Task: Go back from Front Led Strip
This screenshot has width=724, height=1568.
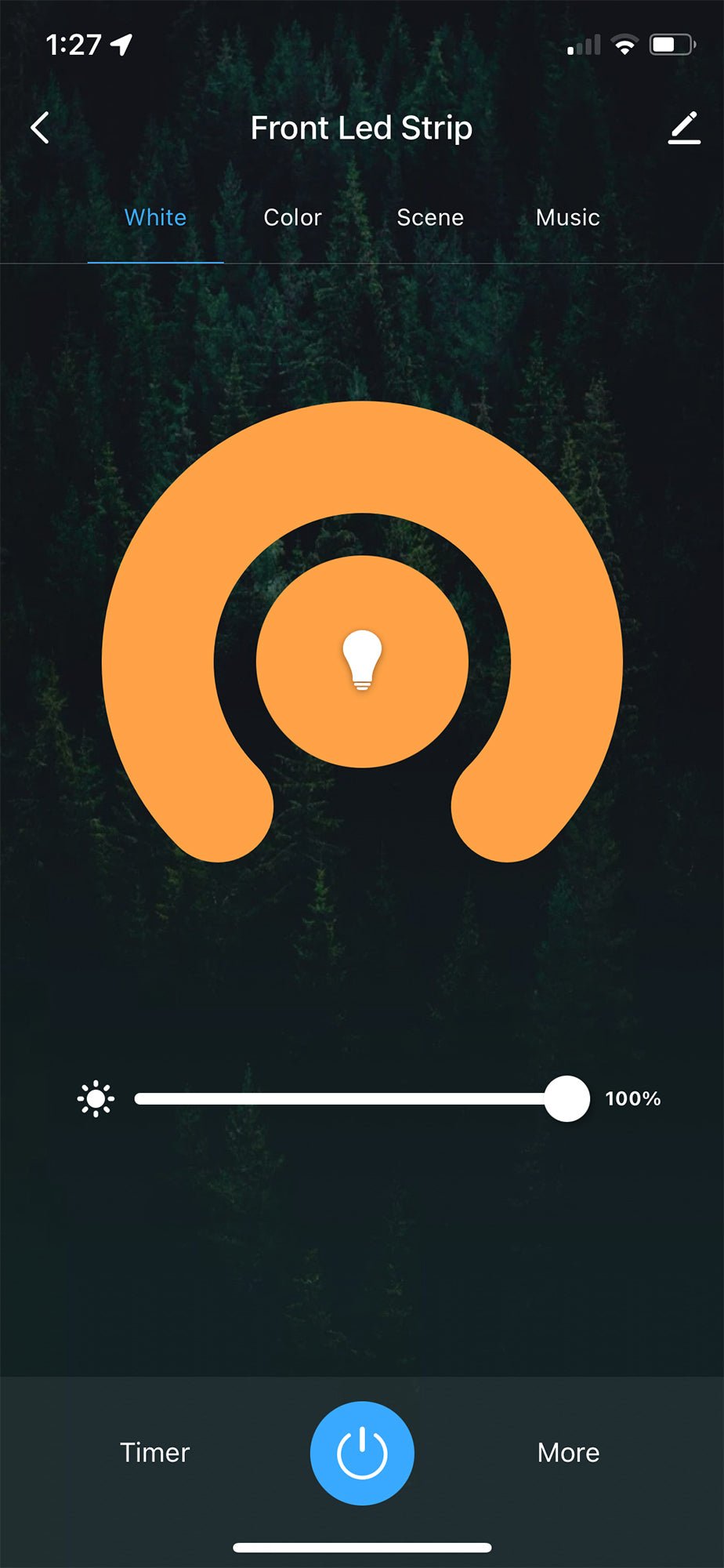Action: [41, 127]
